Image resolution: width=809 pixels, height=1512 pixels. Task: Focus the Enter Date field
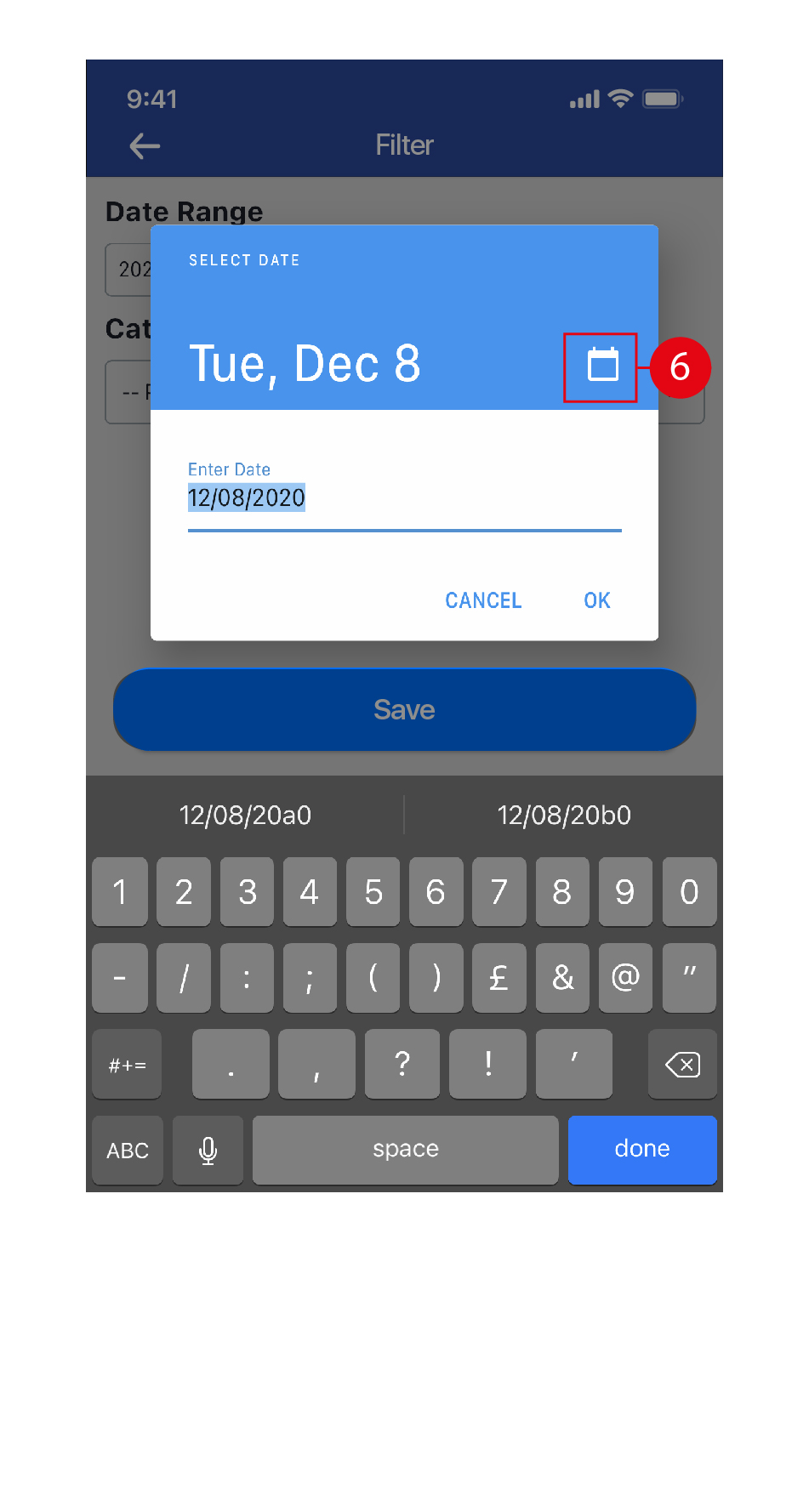coord(403,498)
